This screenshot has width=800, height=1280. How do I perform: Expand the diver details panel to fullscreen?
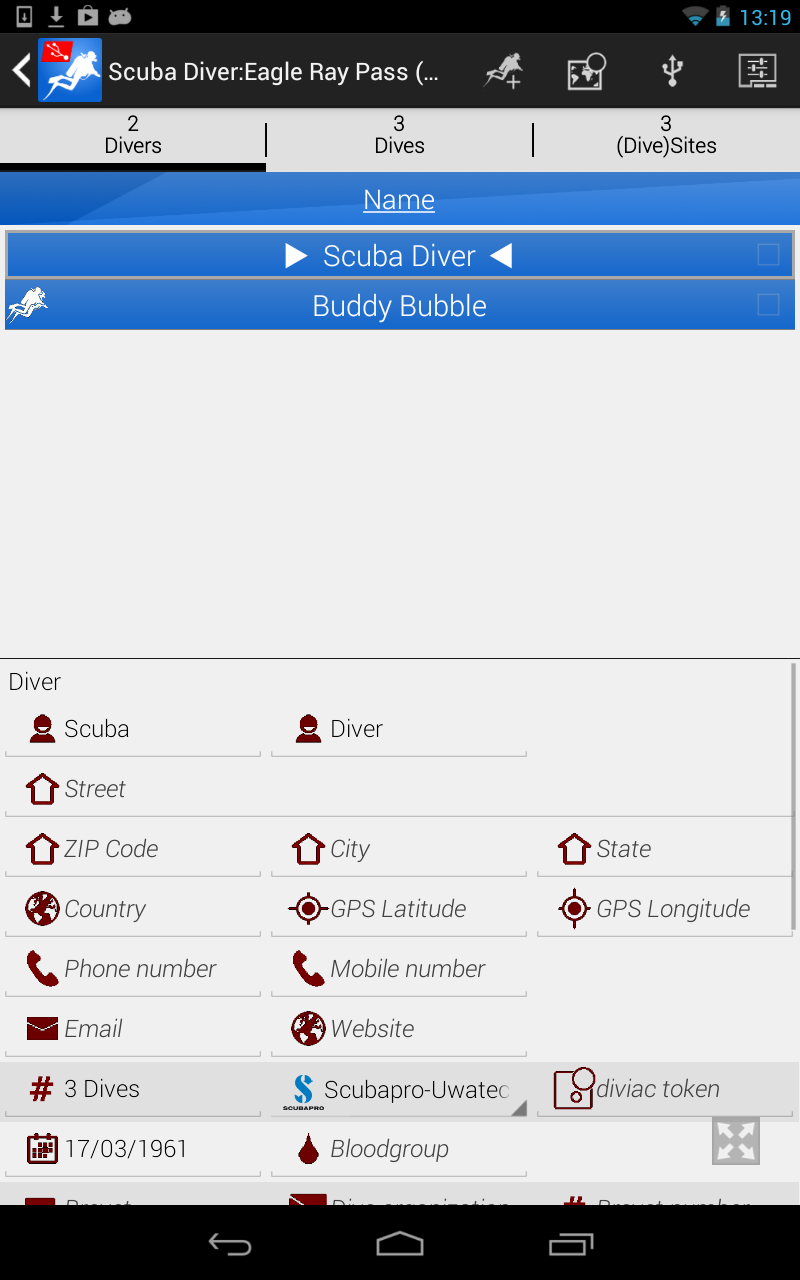pyautogui.click(x=736, y=1140)
